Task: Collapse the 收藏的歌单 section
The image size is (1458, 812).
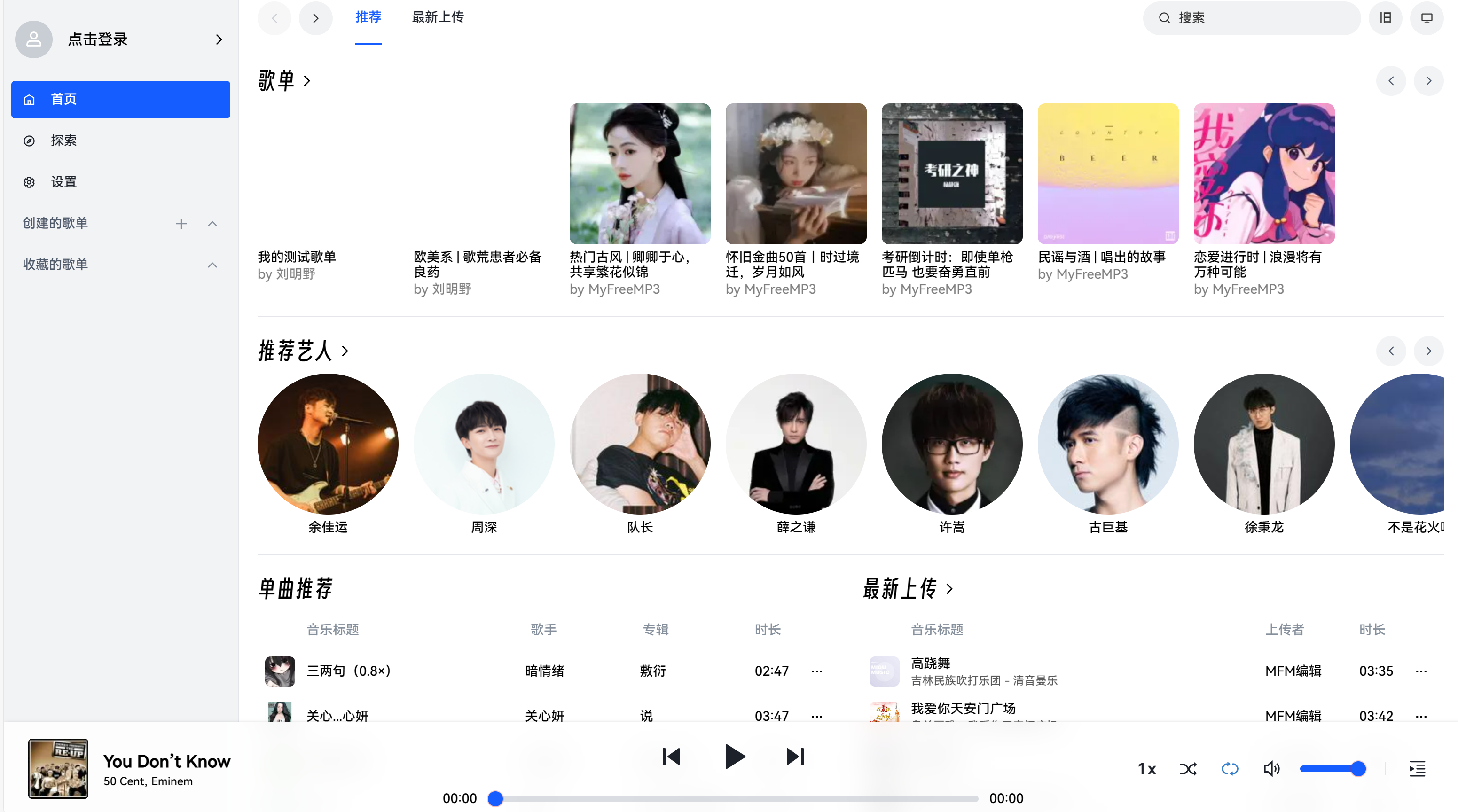Action: 212,265
